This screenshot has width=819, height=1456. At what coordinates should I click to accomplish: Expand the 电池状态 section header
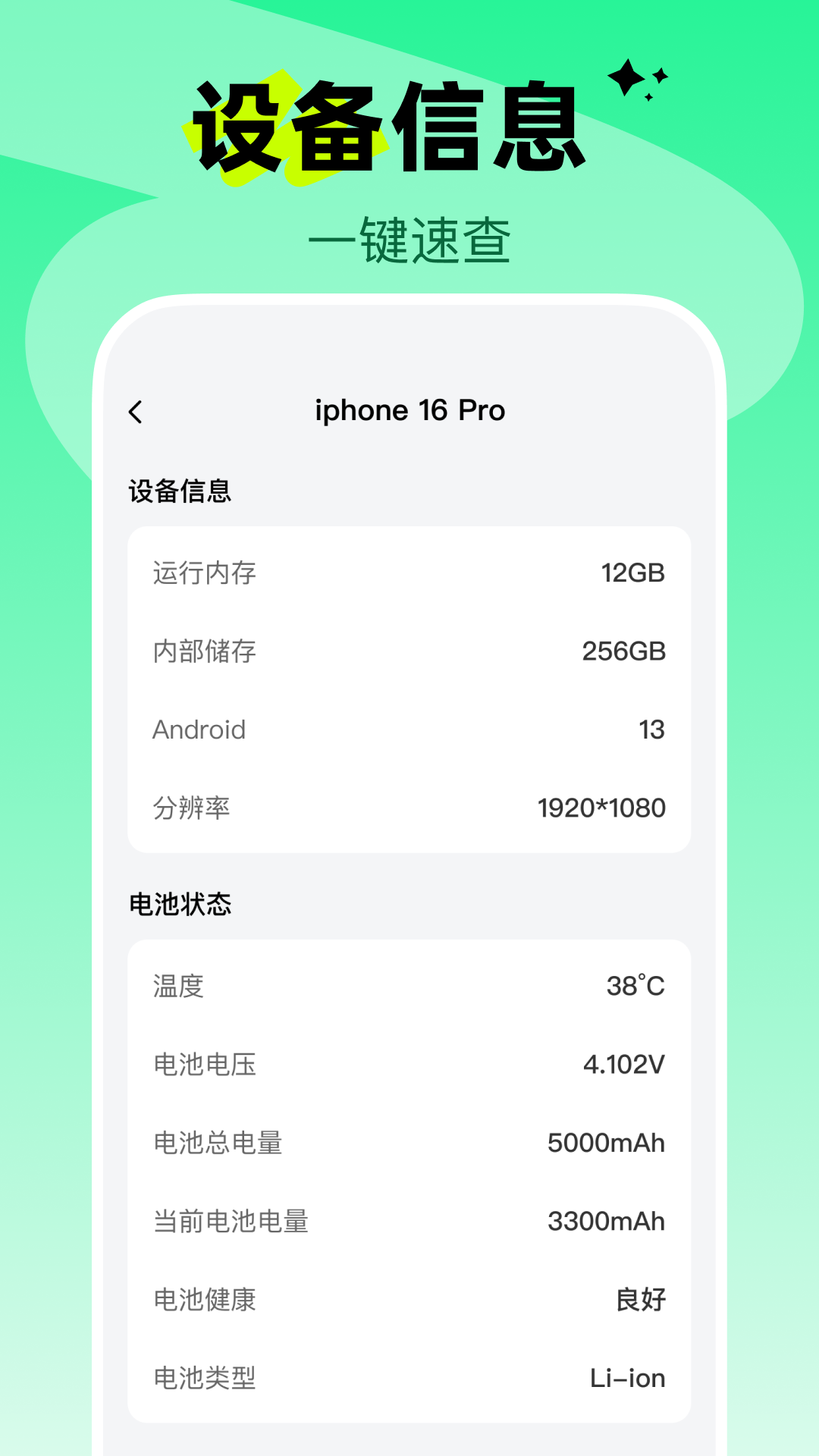179,904
